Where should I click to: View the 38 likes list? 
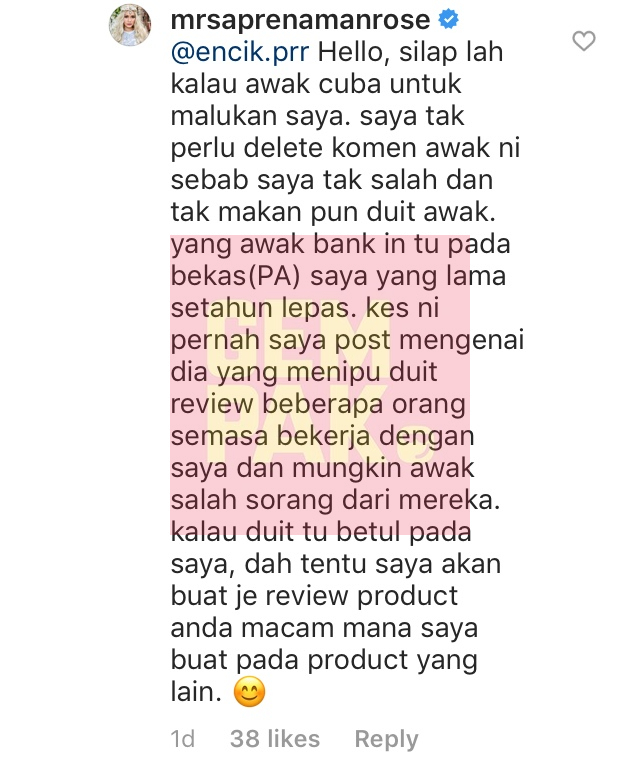(275, 739)
